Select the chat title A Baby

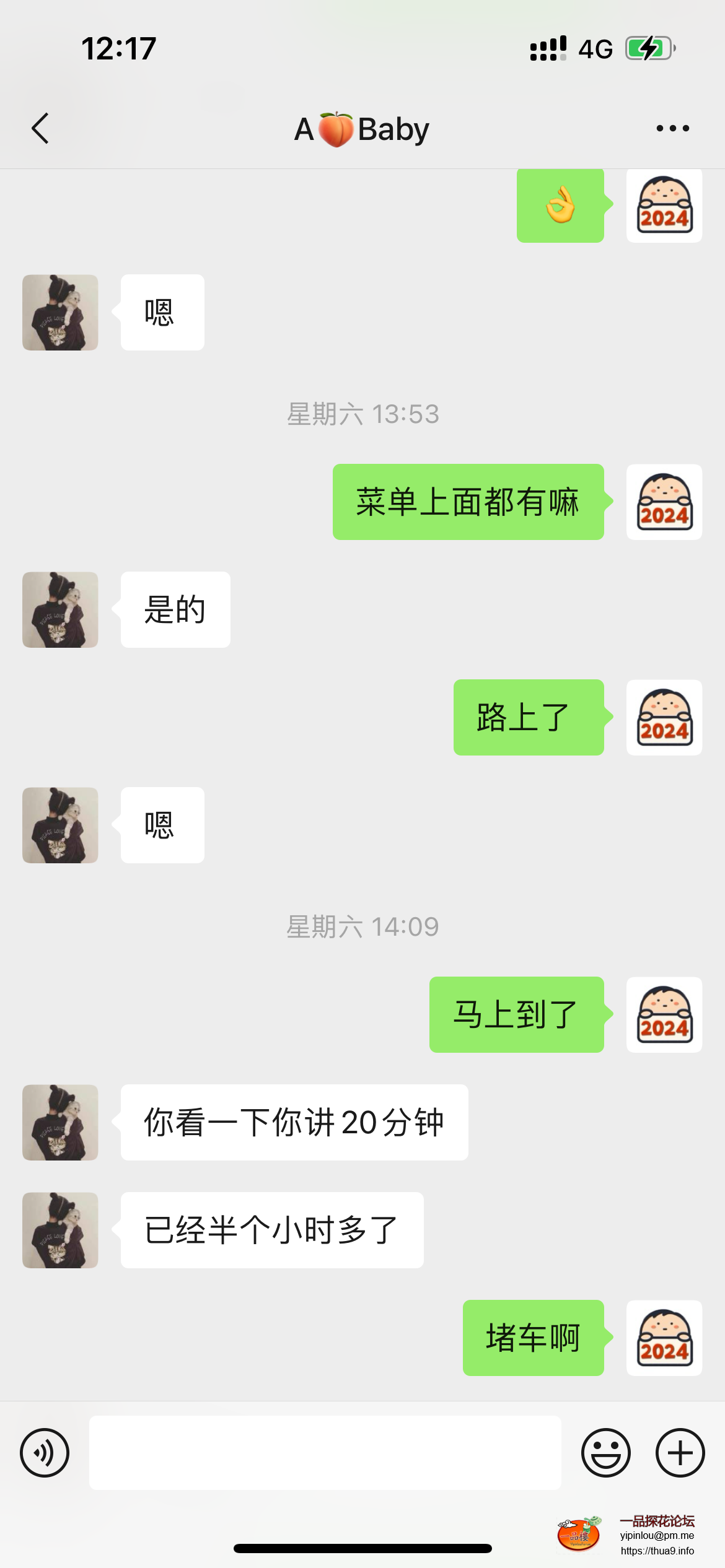(x=361, y=128)
